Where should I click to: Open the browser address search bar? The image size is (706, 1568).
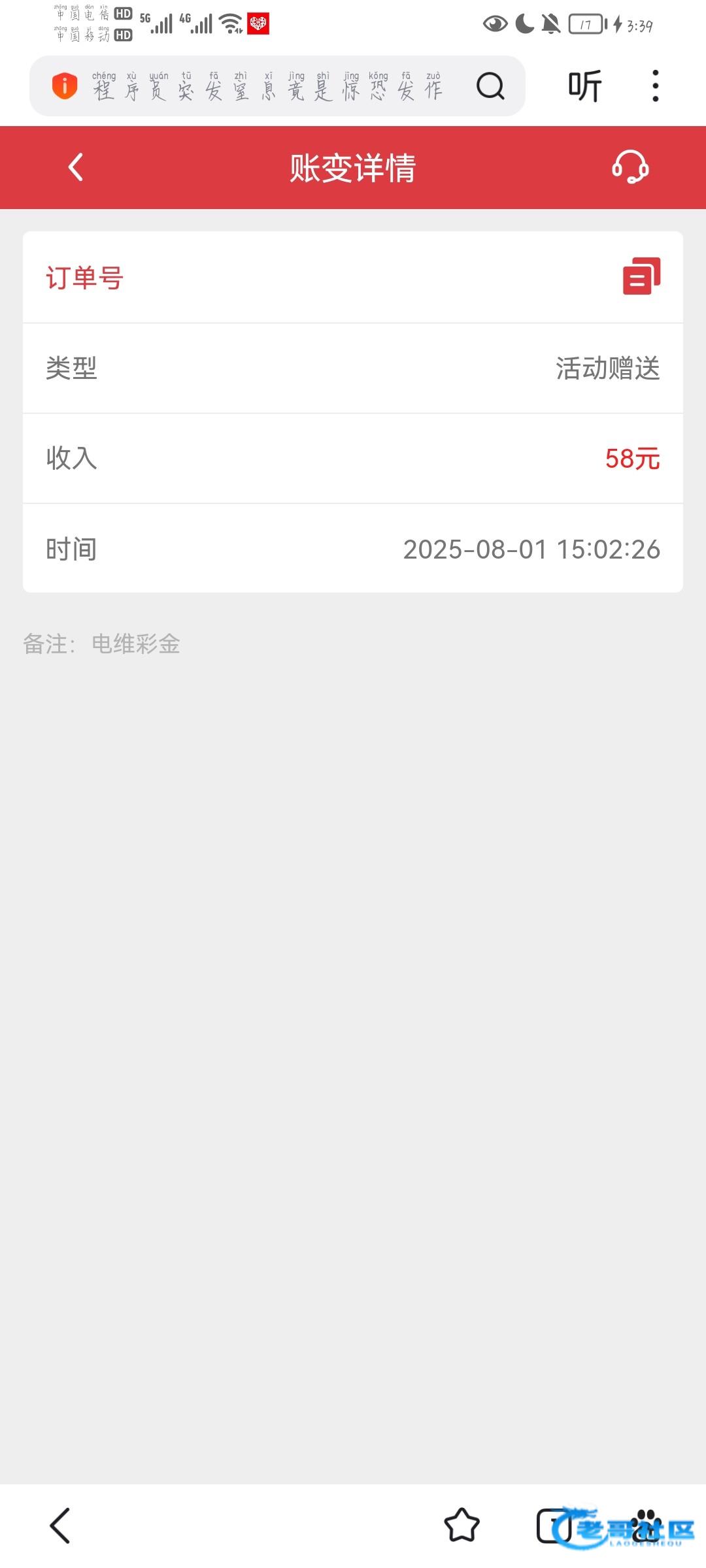pyautogui.click(x=268, y=86)
